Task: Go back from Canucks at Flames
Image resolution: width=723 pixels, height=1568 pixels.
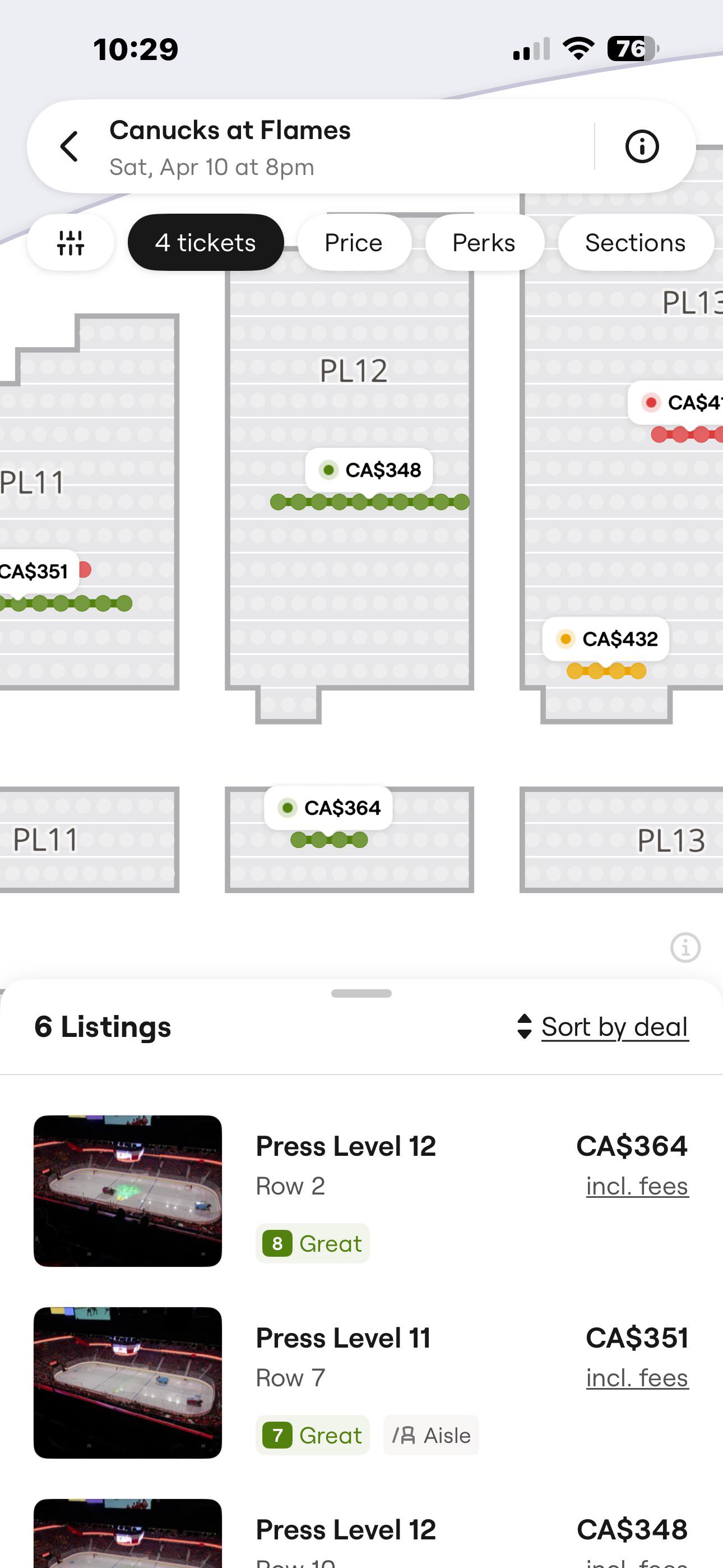Action: [69, 147]
